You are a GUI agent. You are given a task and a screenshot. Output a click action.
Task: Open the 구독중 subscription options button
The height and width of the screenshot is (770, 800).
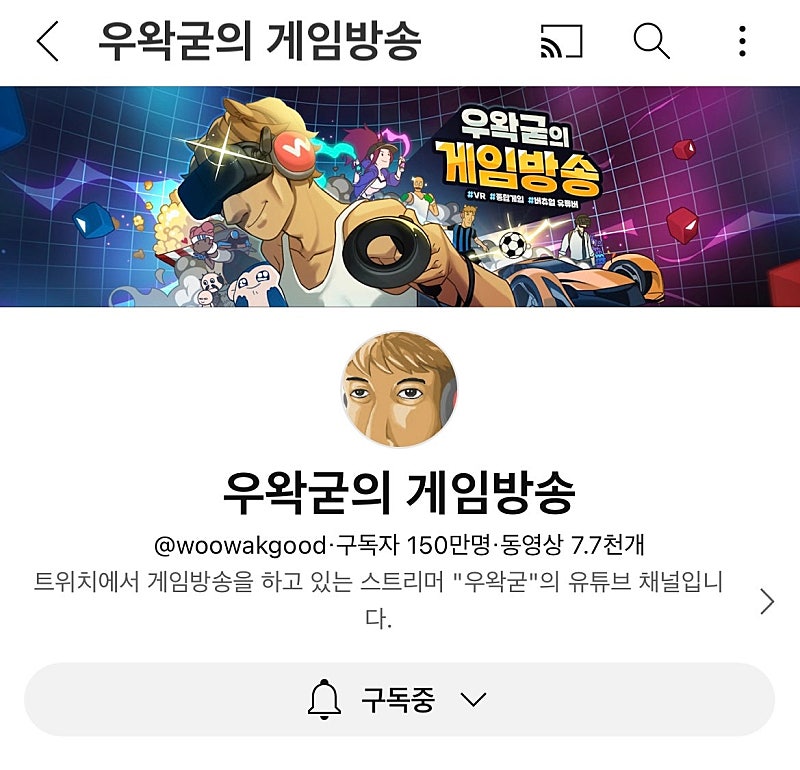pos(399,699)
